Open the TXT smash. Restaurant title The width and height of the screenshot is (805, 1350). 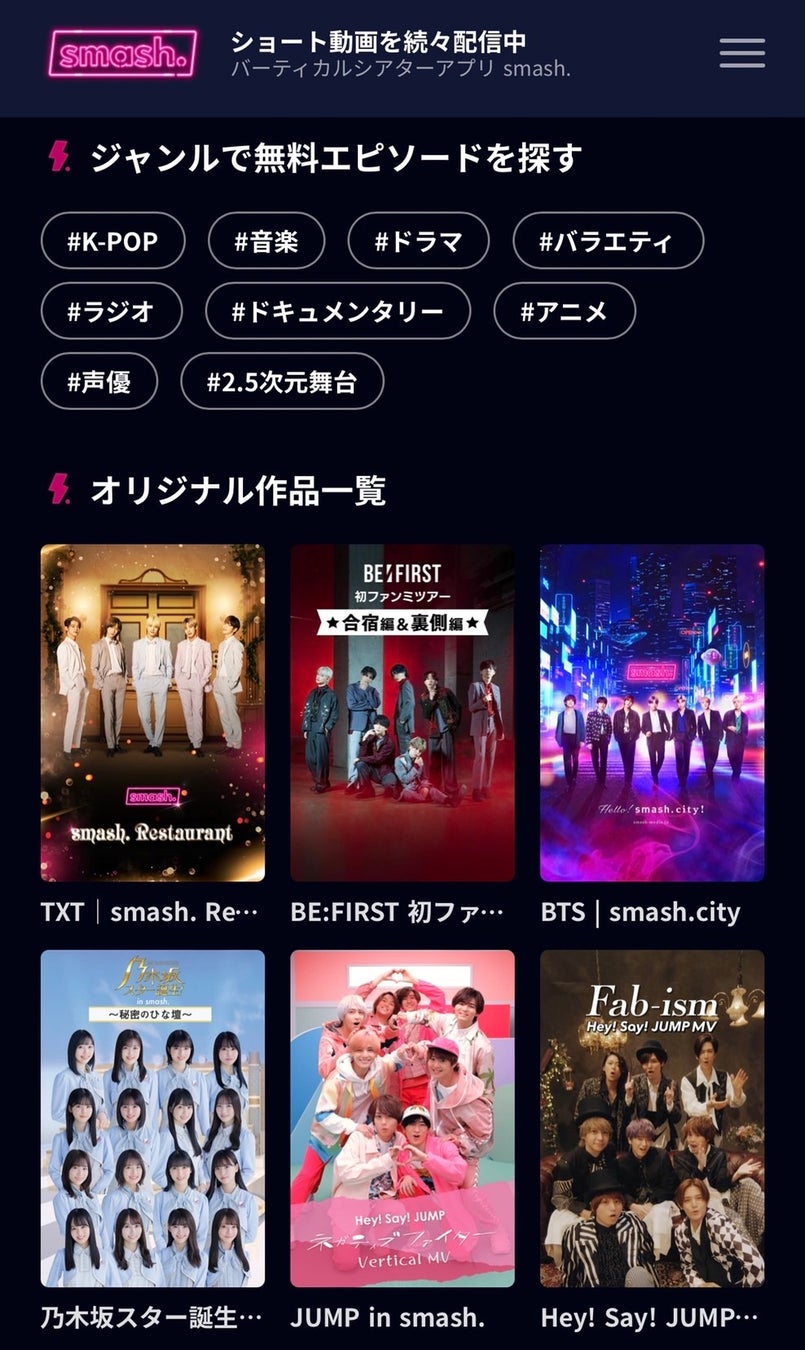[153, 713]
